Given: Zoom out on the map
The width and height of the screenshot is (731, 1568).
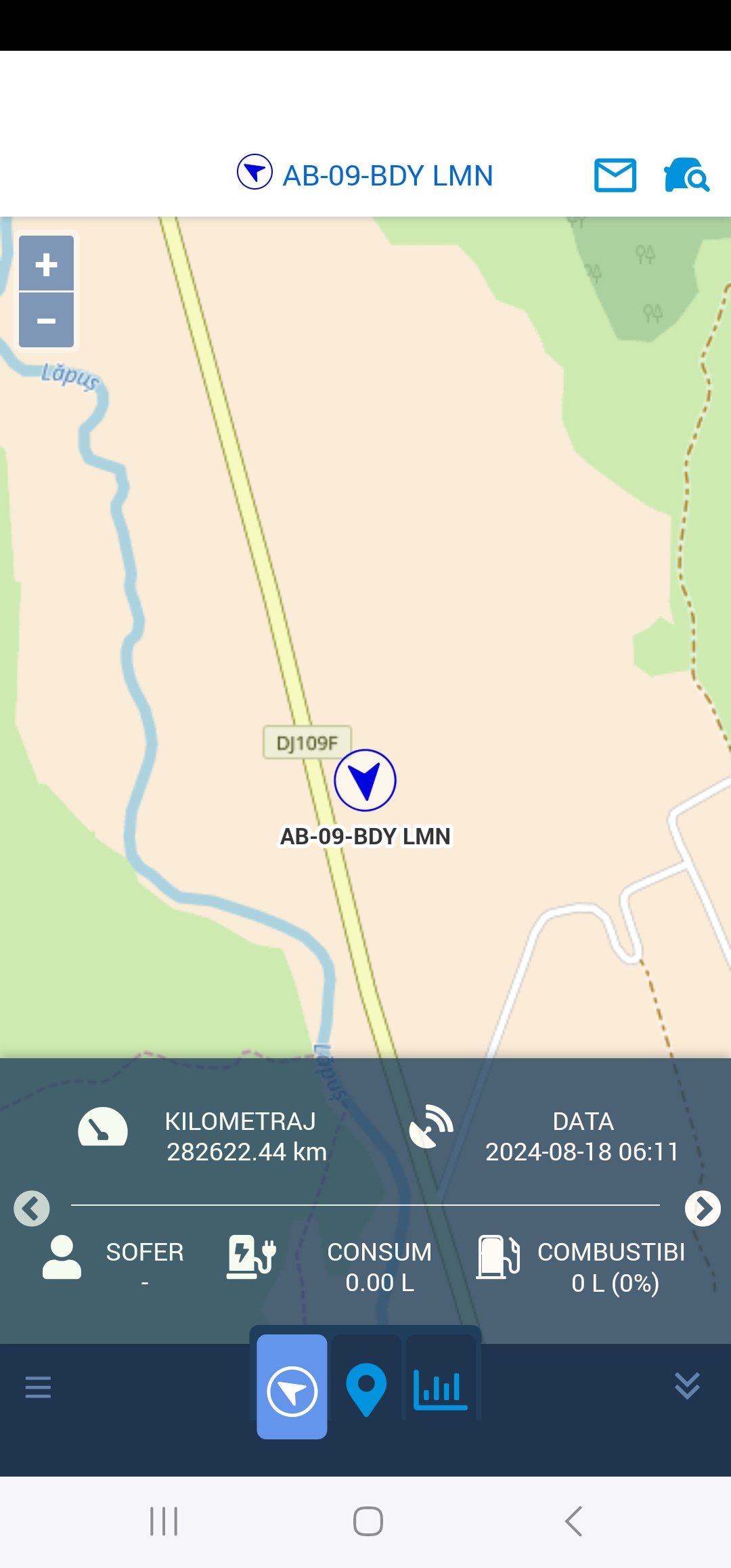Looking at the screenshot, I should click(46, 320).
